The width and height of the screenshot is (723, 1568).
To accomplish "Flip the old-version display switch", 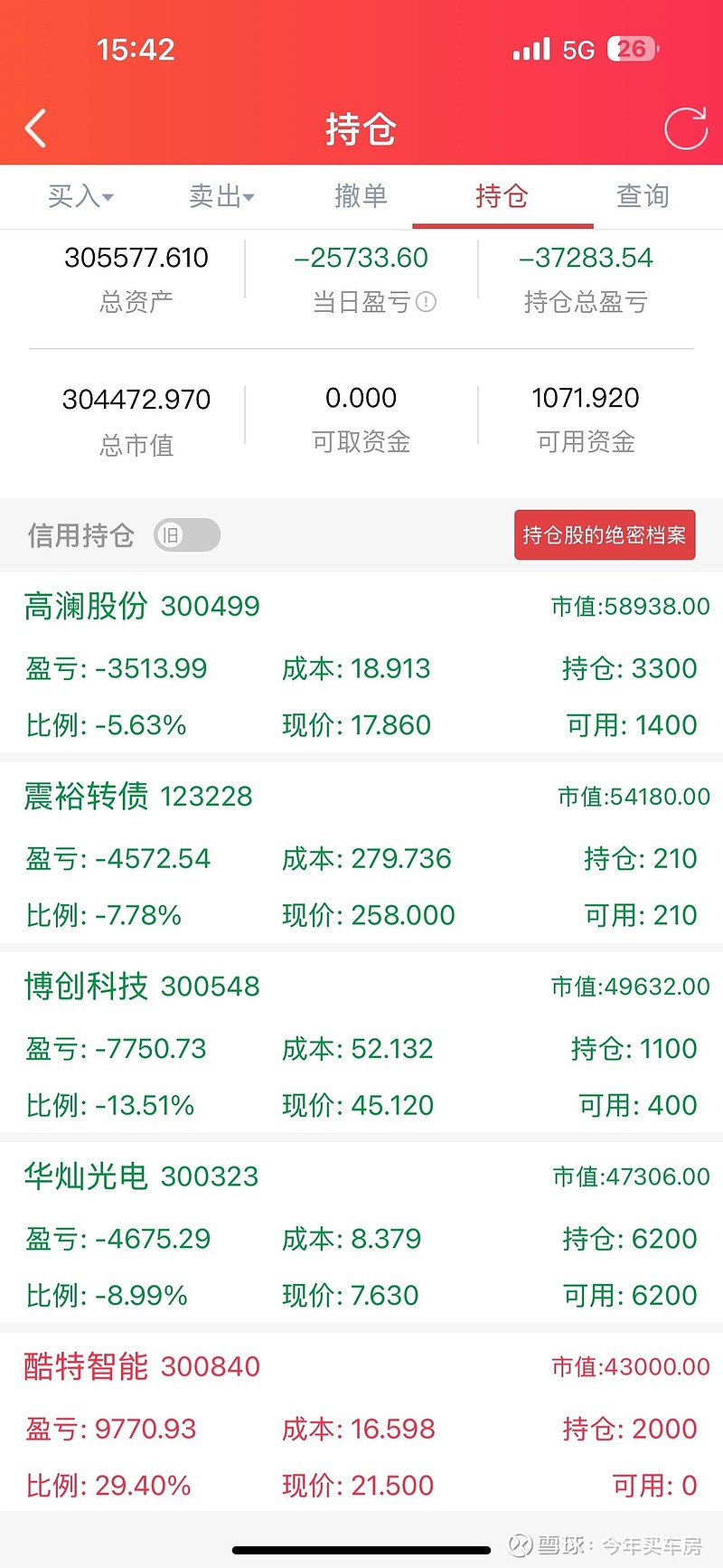I will pos(187,535).
